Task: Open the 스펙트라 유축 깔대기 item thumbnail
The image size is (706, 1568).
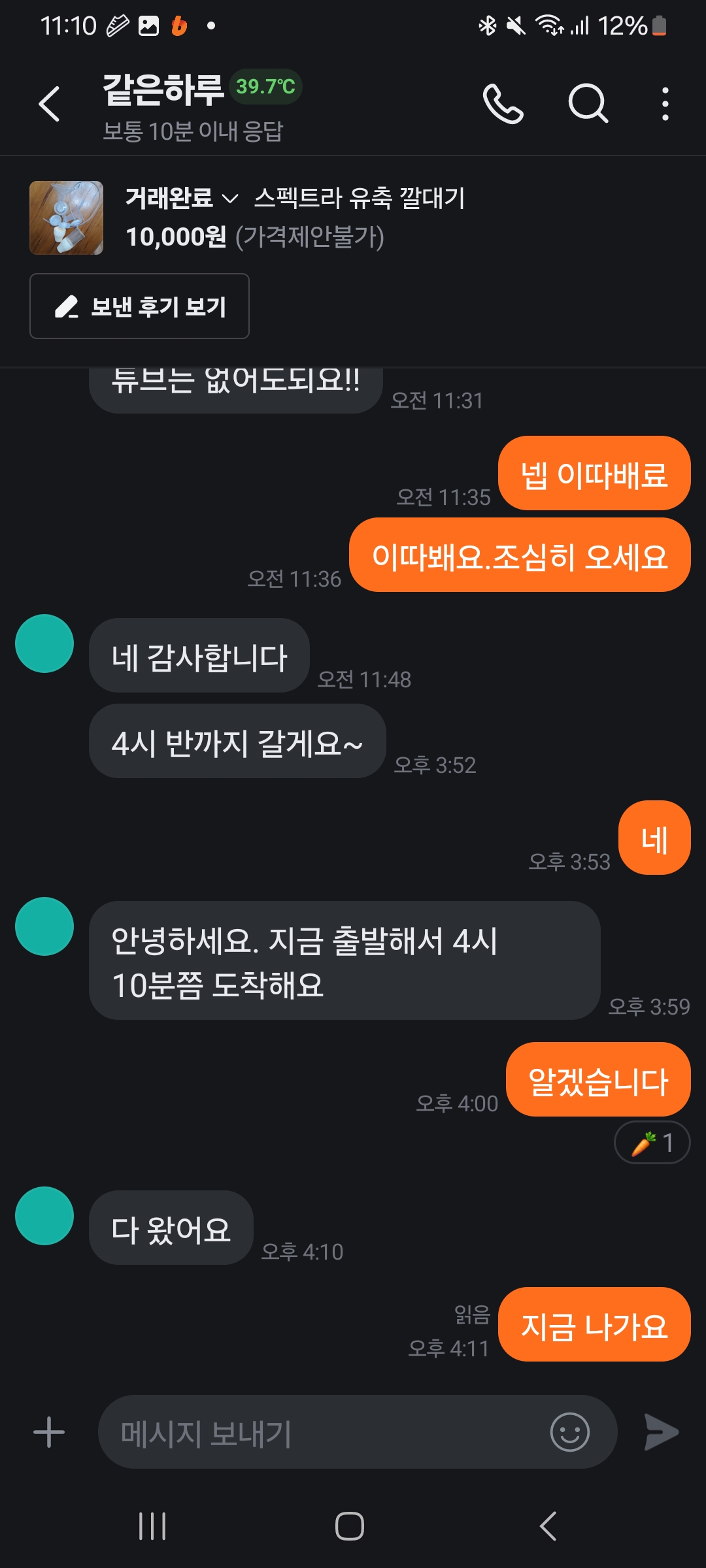Action: click(66, 218)
